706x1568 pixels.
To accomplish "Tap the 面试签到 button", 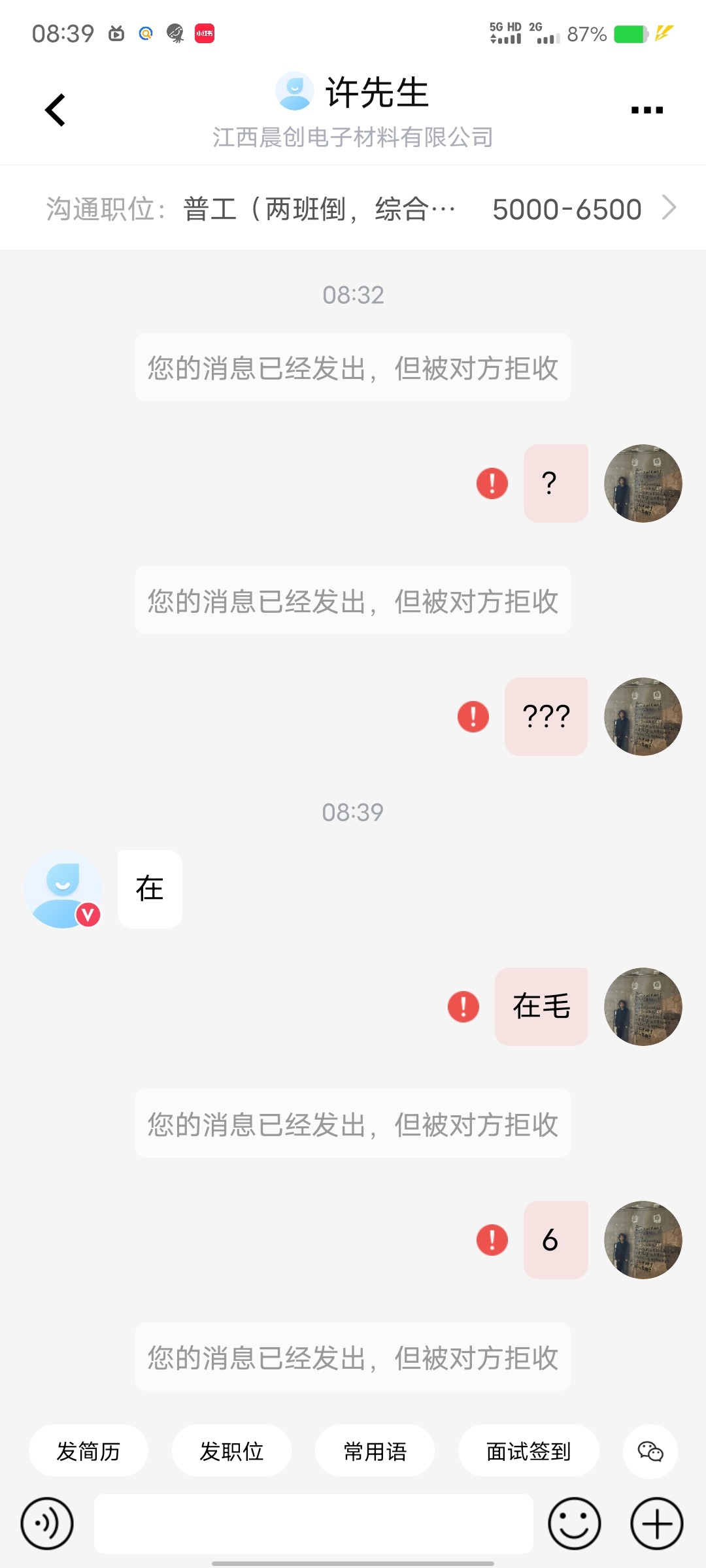I will point(528,1451).
